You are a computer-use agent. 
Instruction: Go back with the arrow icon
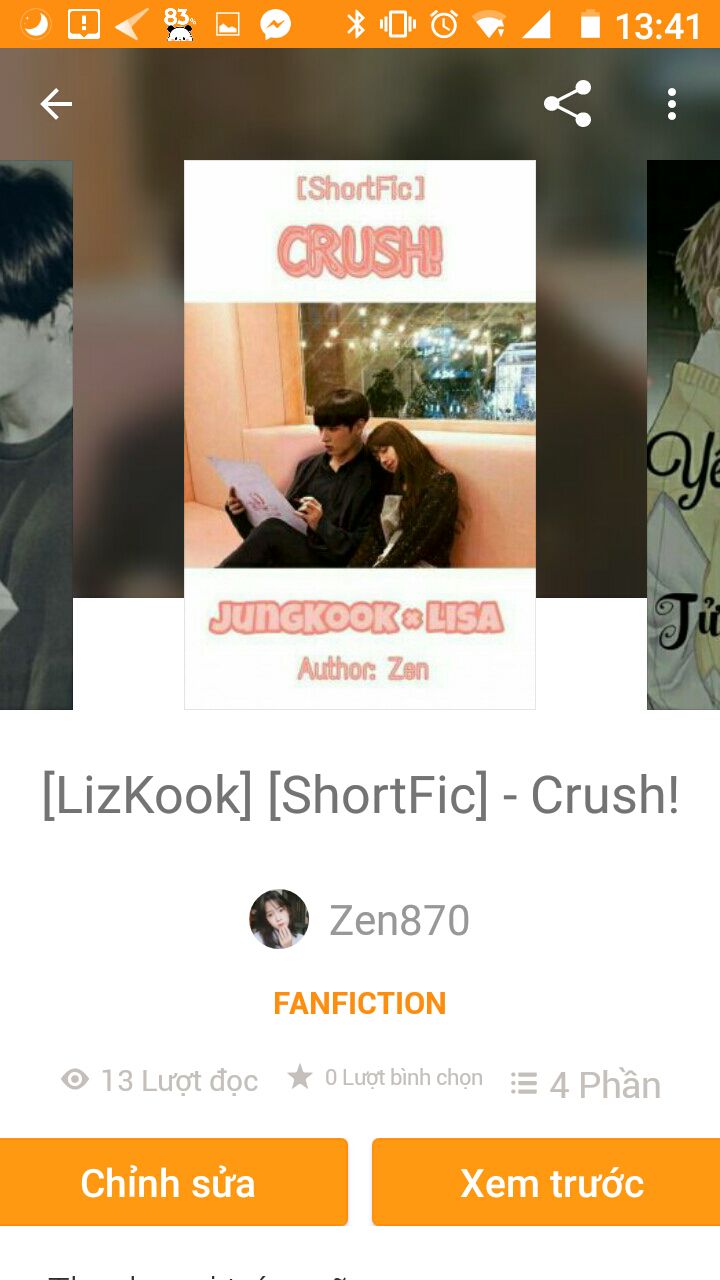pos(56,104)
